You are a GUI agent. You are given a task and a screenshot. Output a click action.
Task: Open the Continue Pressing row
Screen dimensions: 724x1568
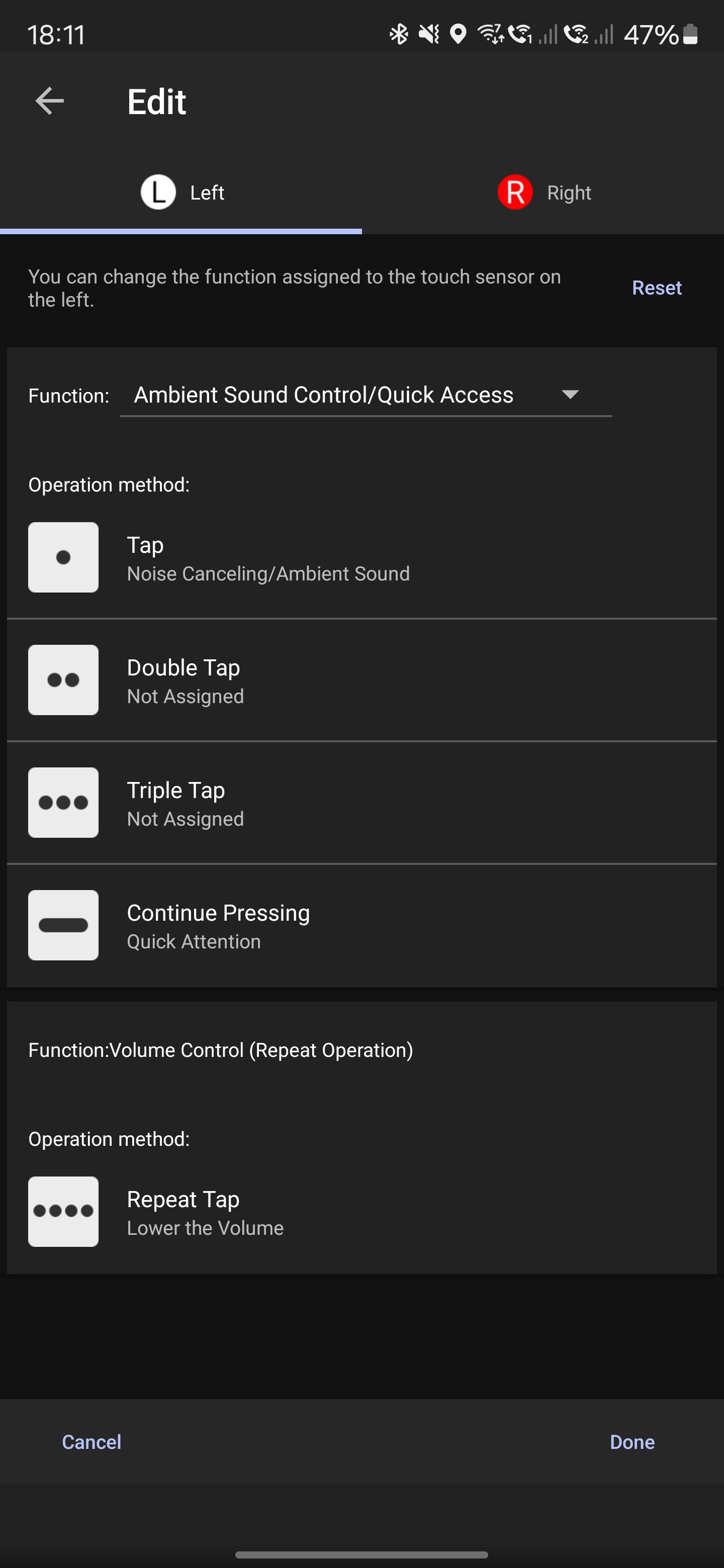361,925
